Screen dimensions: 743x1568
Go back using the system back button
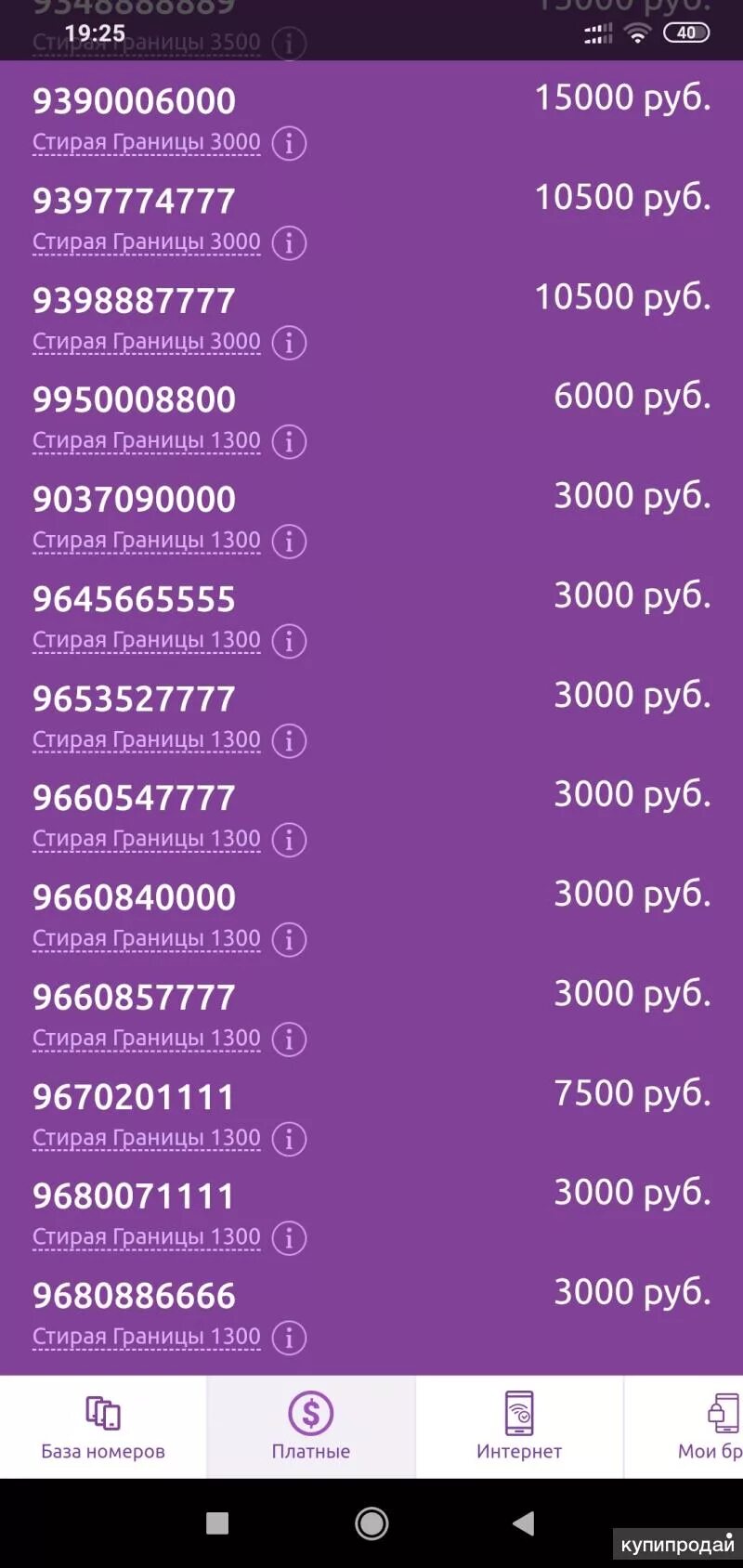[x=524, y=1522]
